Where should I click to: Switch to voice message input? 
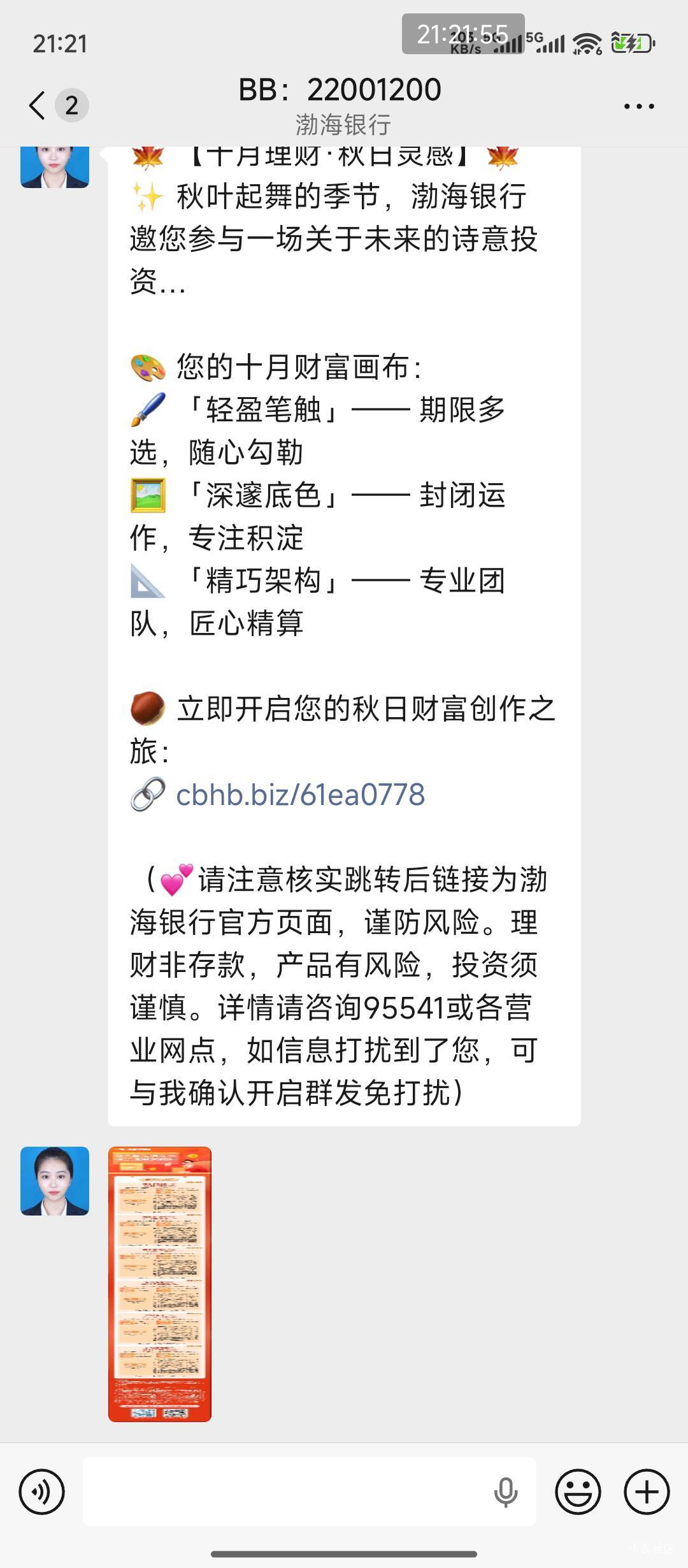42,1492
